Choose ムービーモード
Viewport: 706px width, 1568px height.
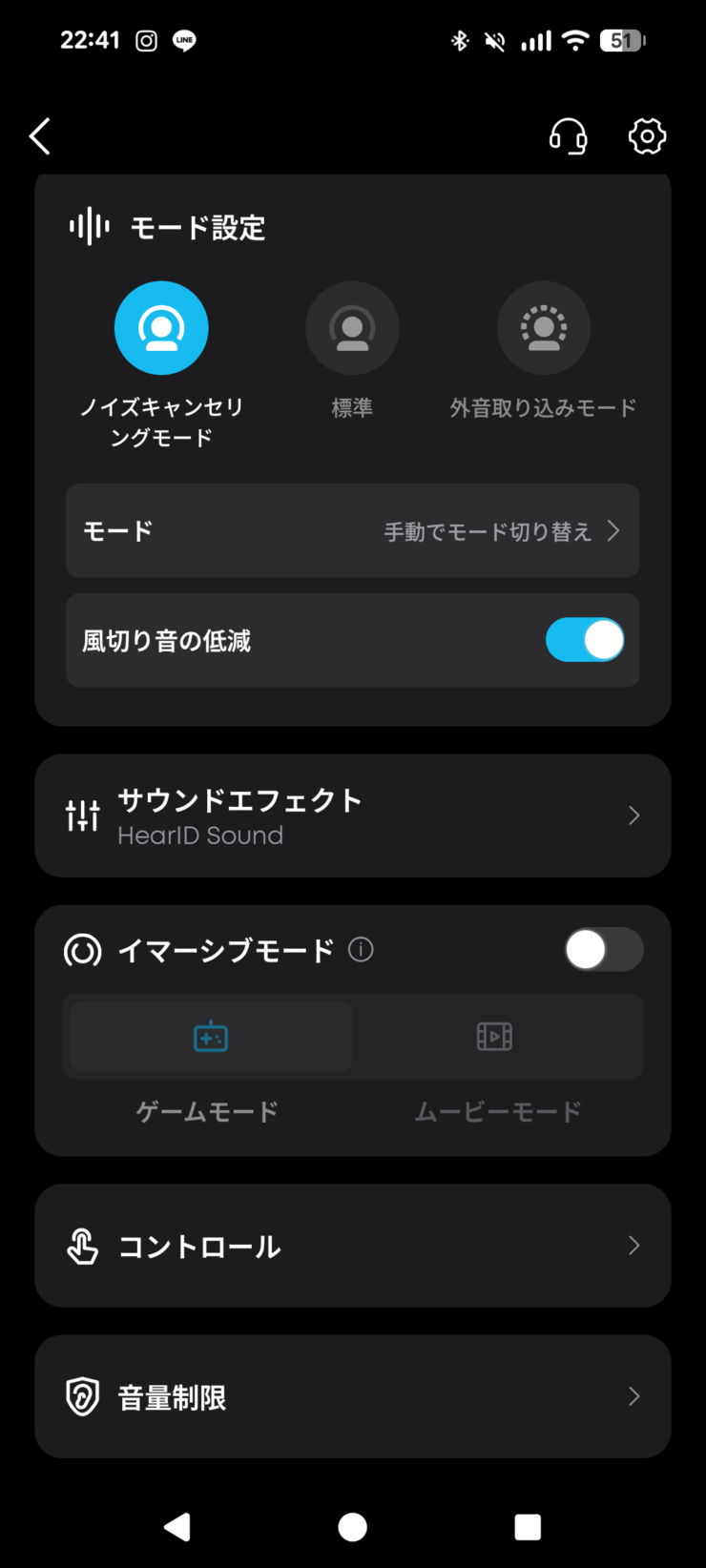pyautogui.click(x=495, y=1037)
